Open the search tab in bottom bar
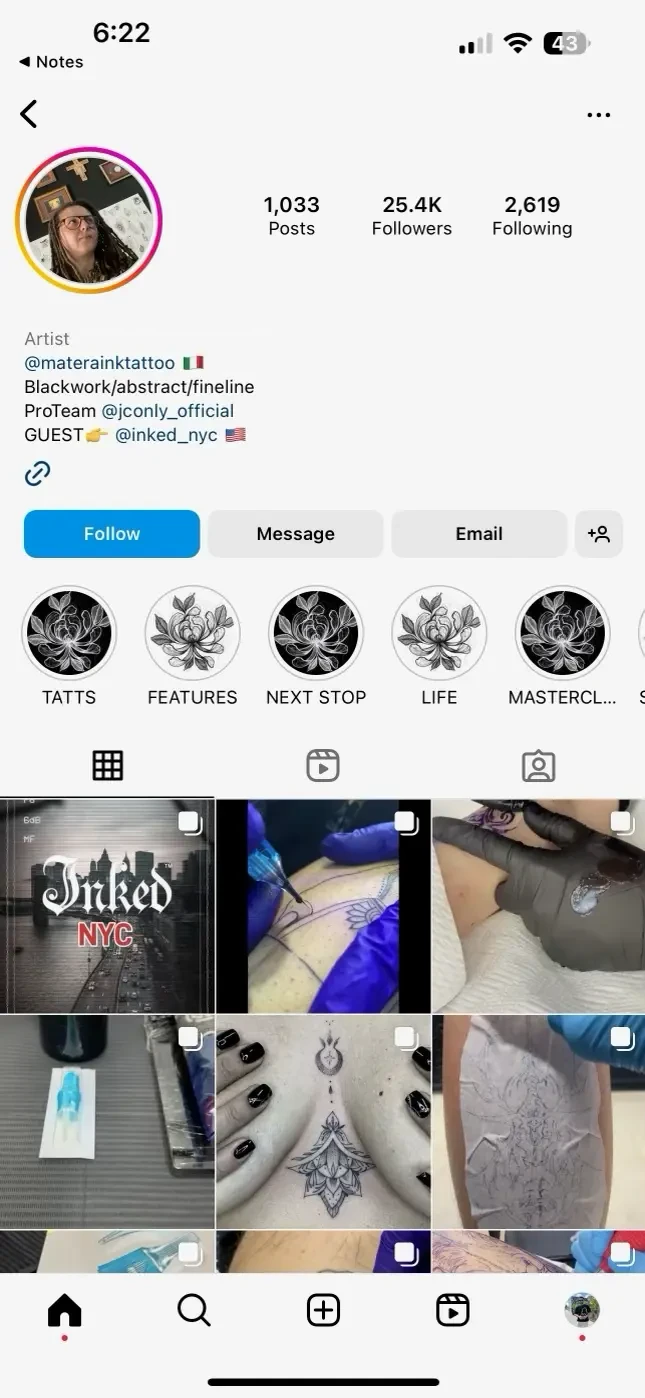The width and height of the screenshot is (645, 1398). pyautogui.click(x=193, y=1310)
